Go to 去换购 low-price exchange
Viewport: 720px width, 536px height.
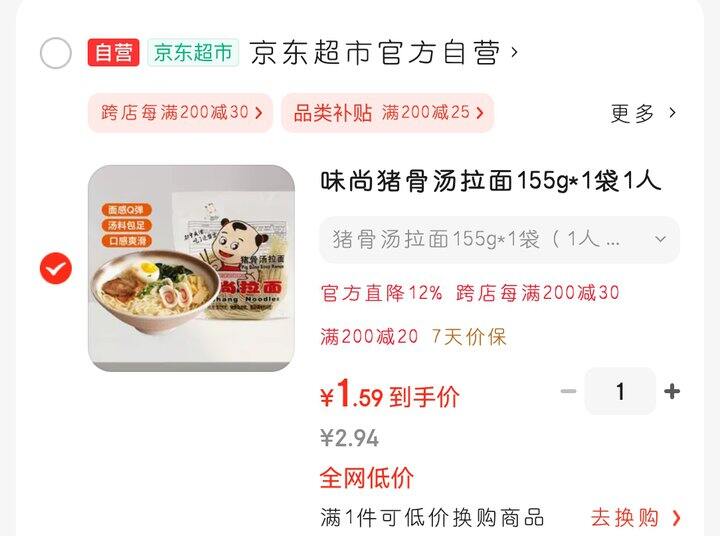point(635,518)
